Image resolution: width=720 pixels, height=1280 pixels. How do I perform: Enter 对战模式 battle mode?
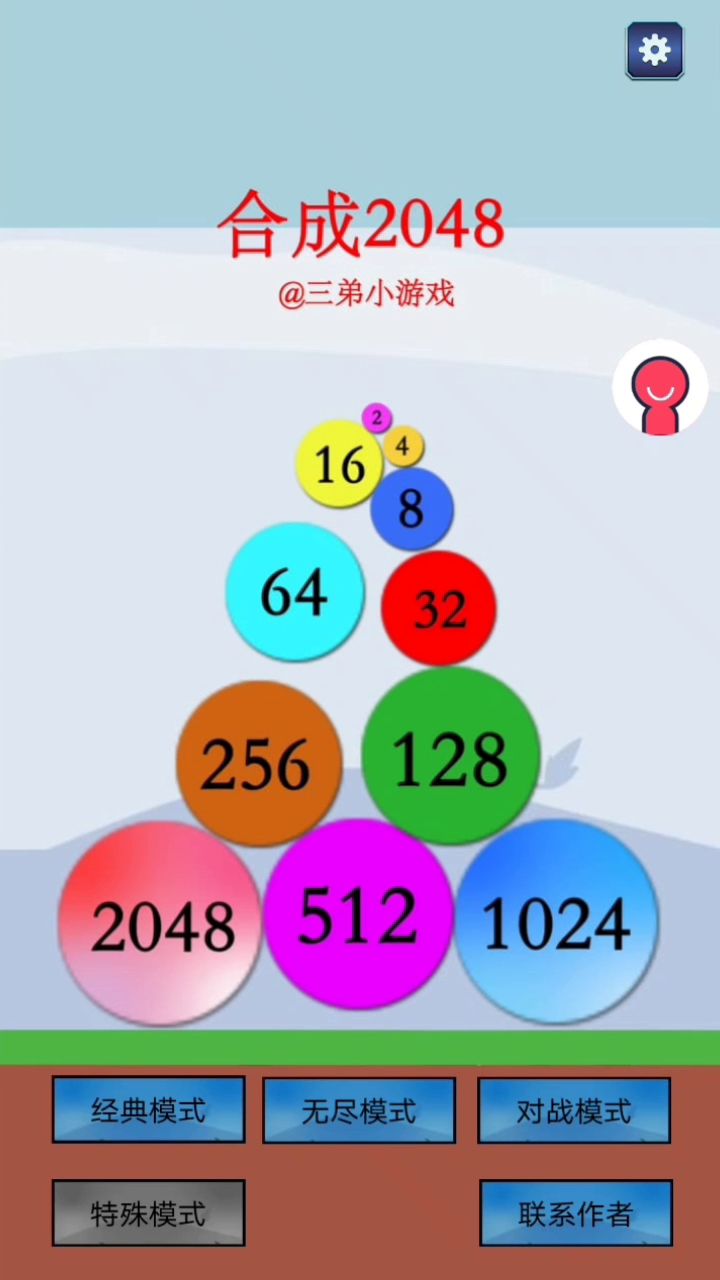(x=574, y=1111)
